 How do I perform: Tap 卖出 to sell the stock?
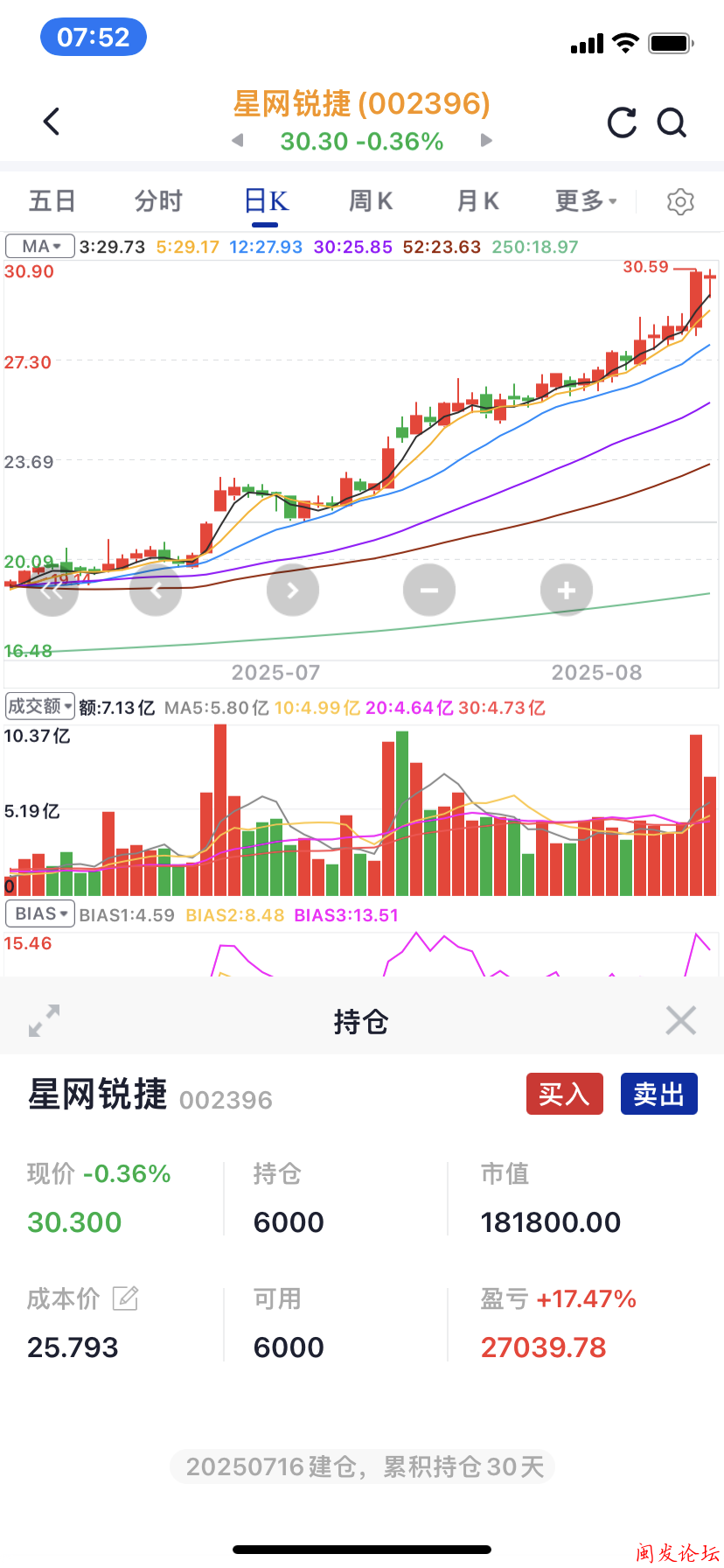point(658,1094)
